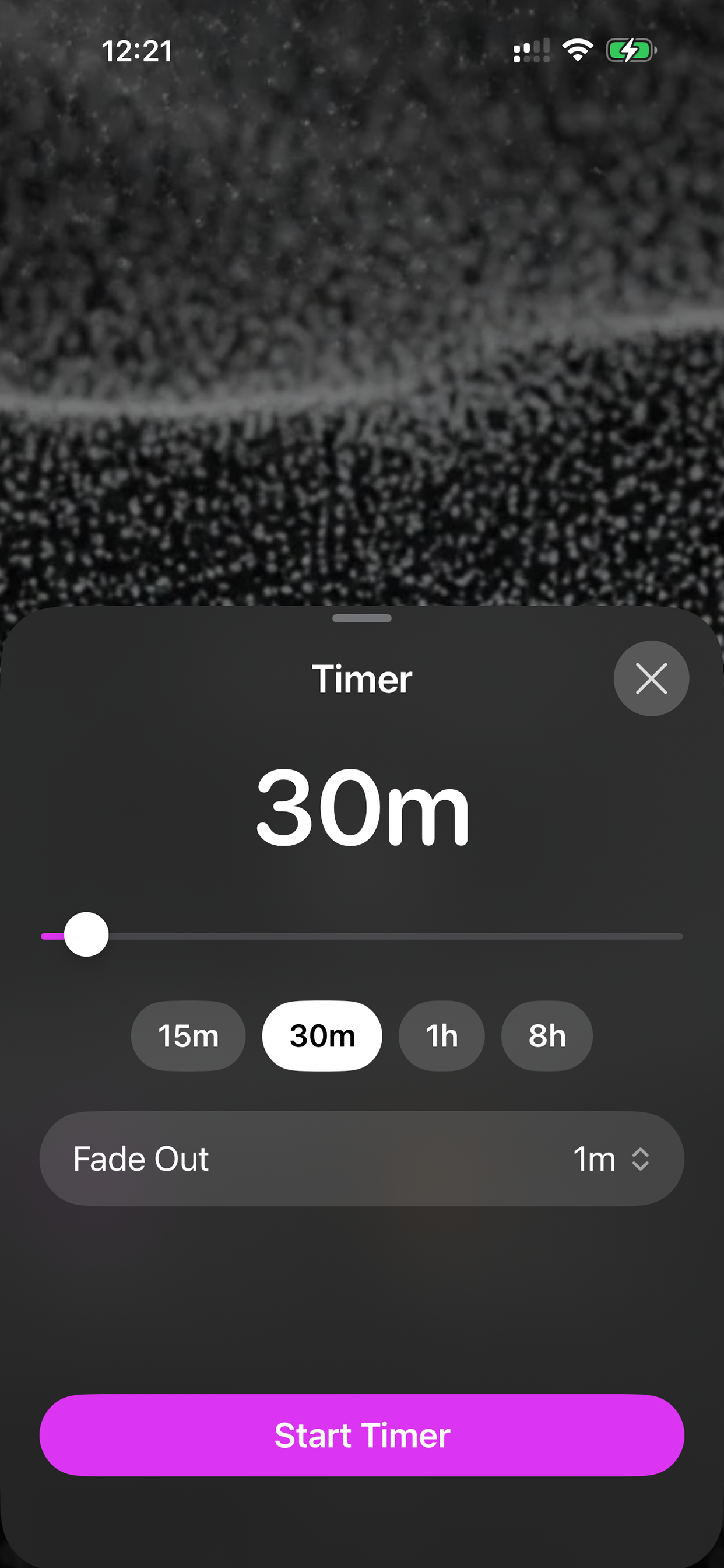The height and width of the screenshot is (1568, 724).
Task: Select the 15m preset chip
Action: coord(188,1035)
